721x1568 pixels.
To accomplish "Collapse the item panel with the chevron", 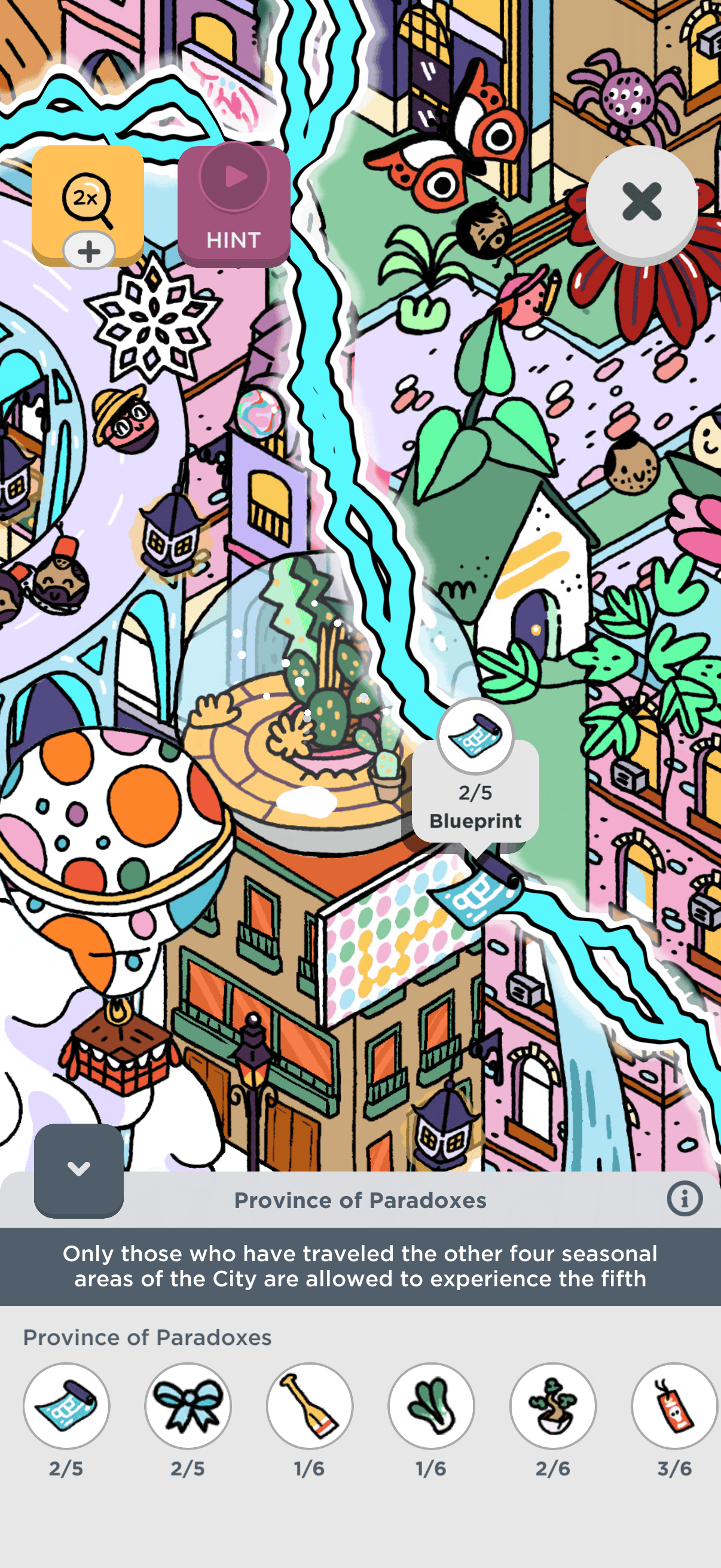I will [x=78, y=1169].
